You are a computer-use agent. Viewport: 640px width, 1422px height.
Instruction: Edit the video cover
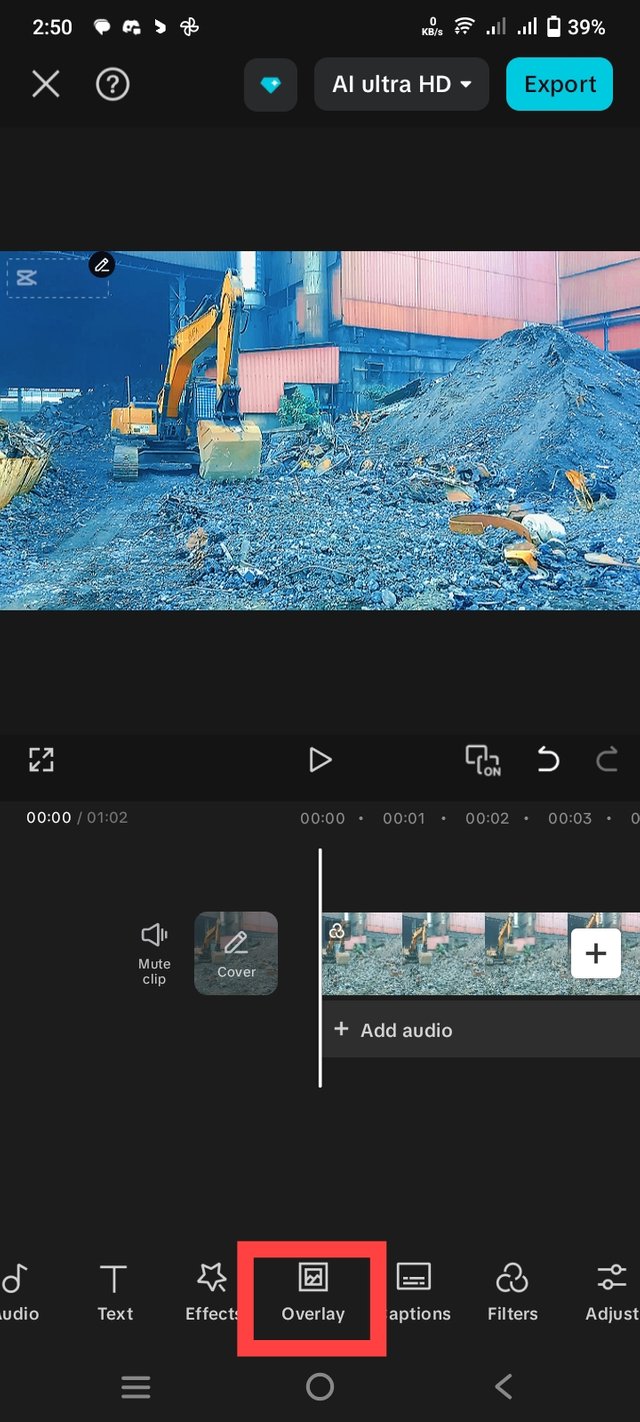236,953
